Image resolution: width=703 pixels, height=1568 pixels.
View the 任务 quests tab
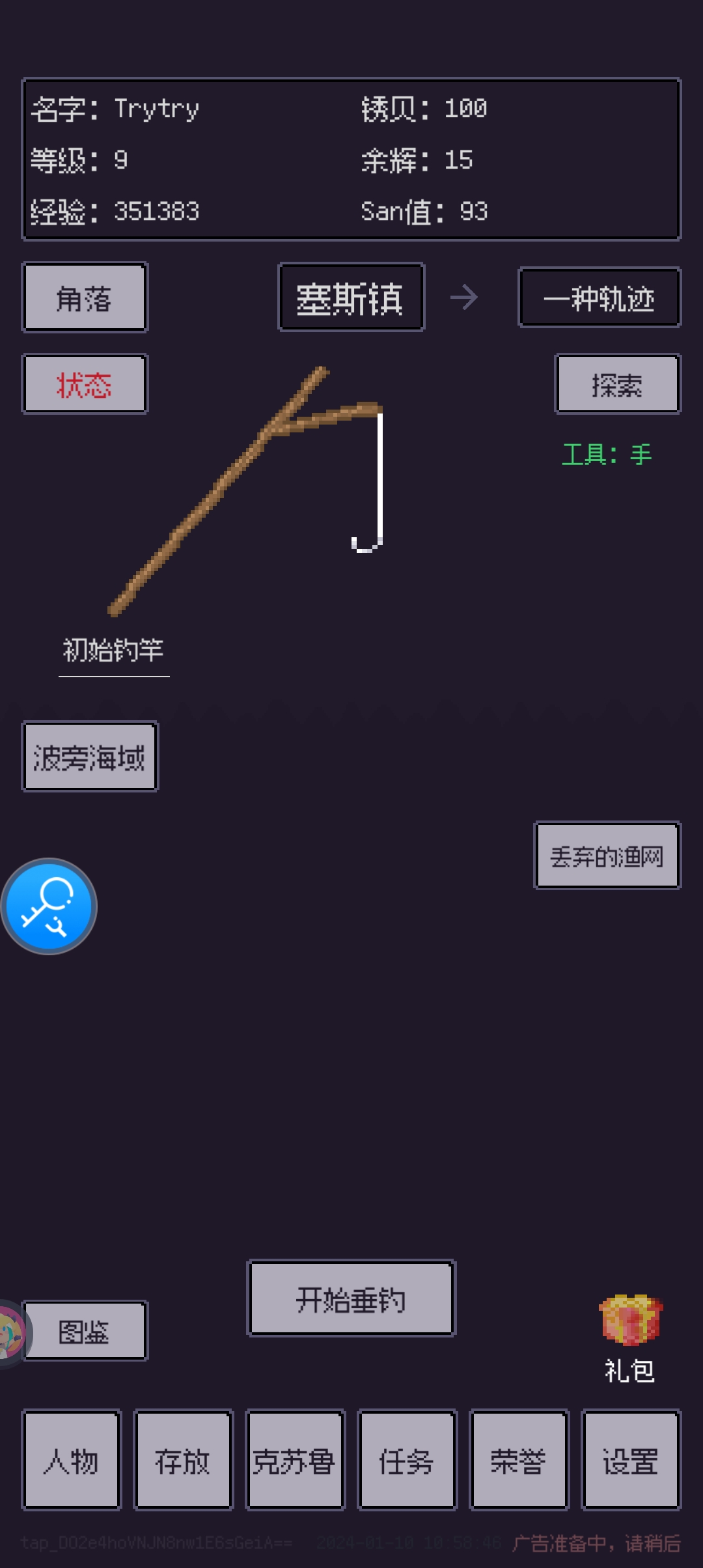pyautogui.click(x=407, y=1461)
